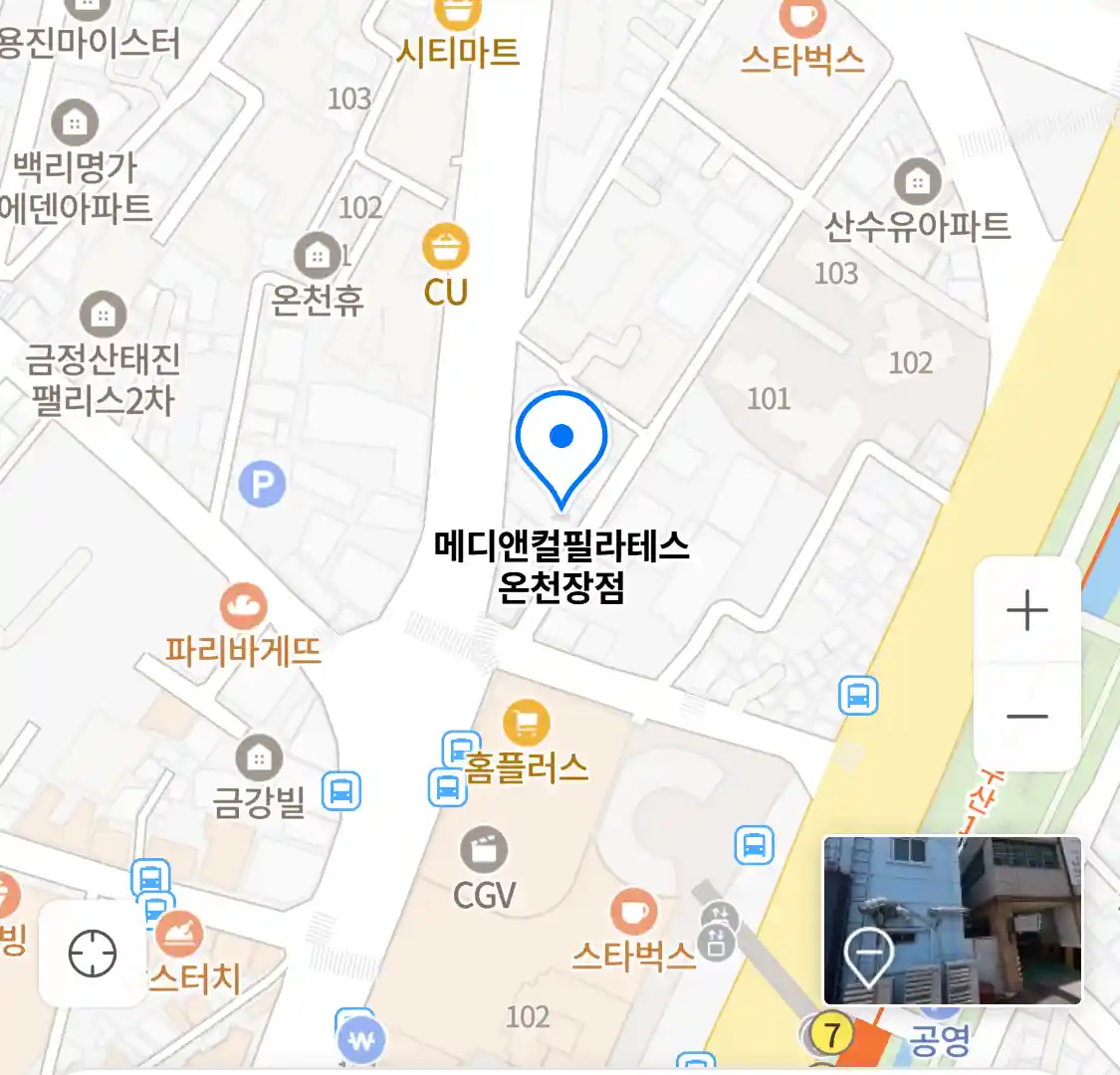Open the 파리바게뜨 bakery marker
The width and height of the screenshot is (1120, 1075).
pyautogui.click(x=243, y=606)
